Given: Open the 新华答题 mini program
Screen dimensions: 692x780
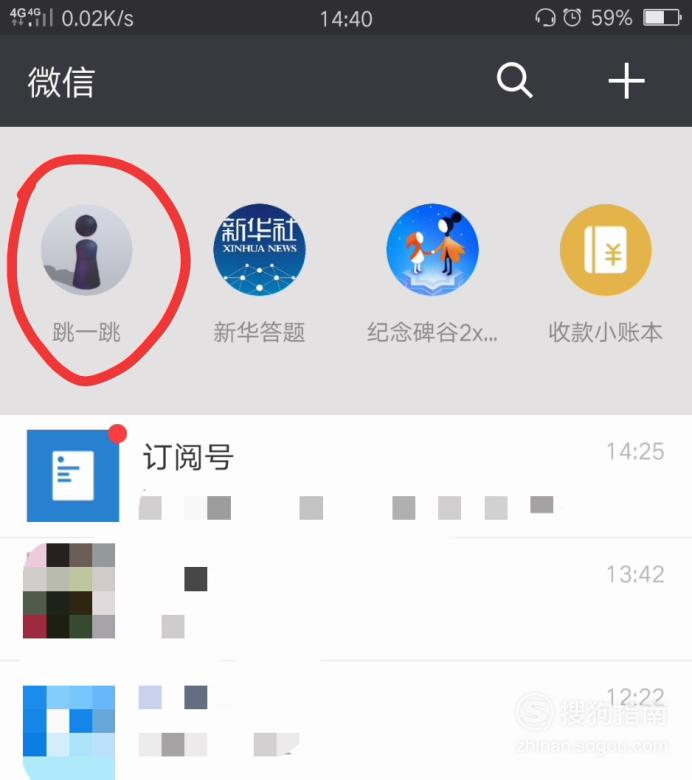Looking at the screenshot, I should click(x=259, y=250).
